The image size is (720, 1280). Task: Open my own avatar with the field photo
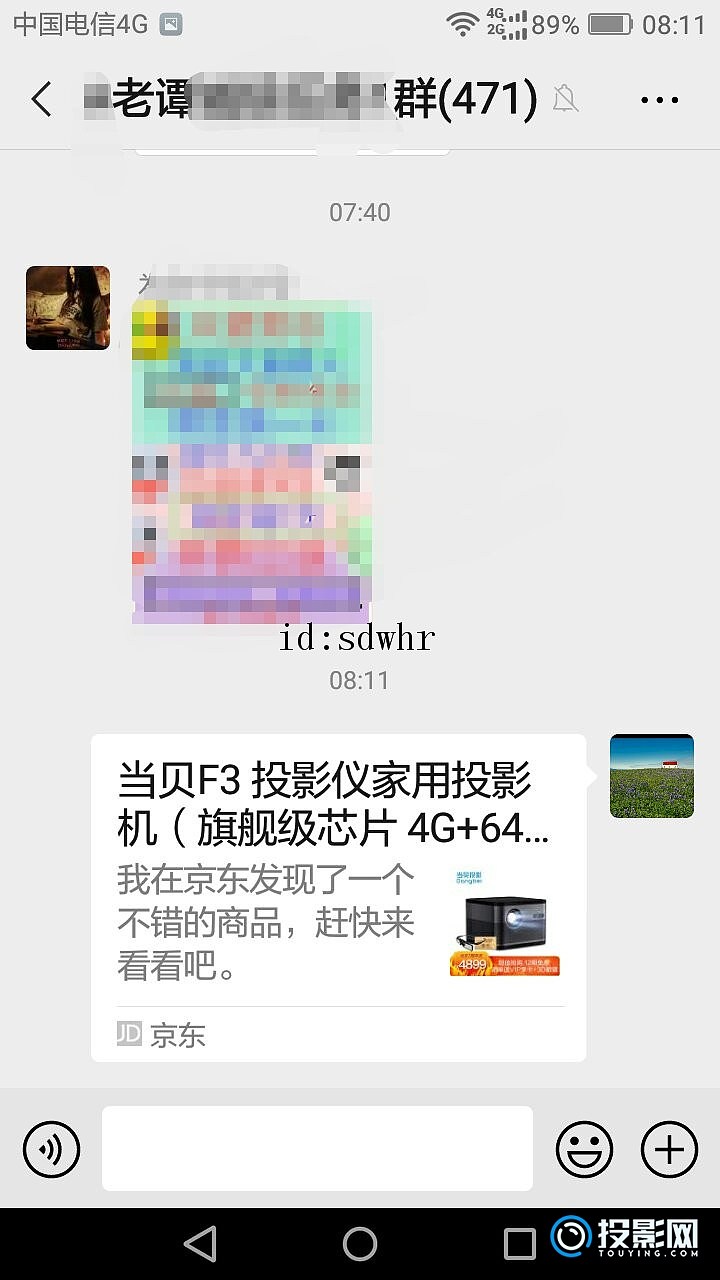click(x=651, y=776)
